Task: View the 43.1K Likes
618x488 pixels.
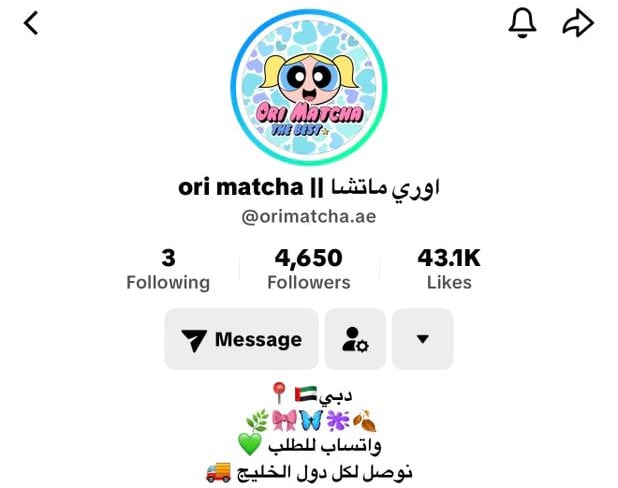Action: pos(449,270)
